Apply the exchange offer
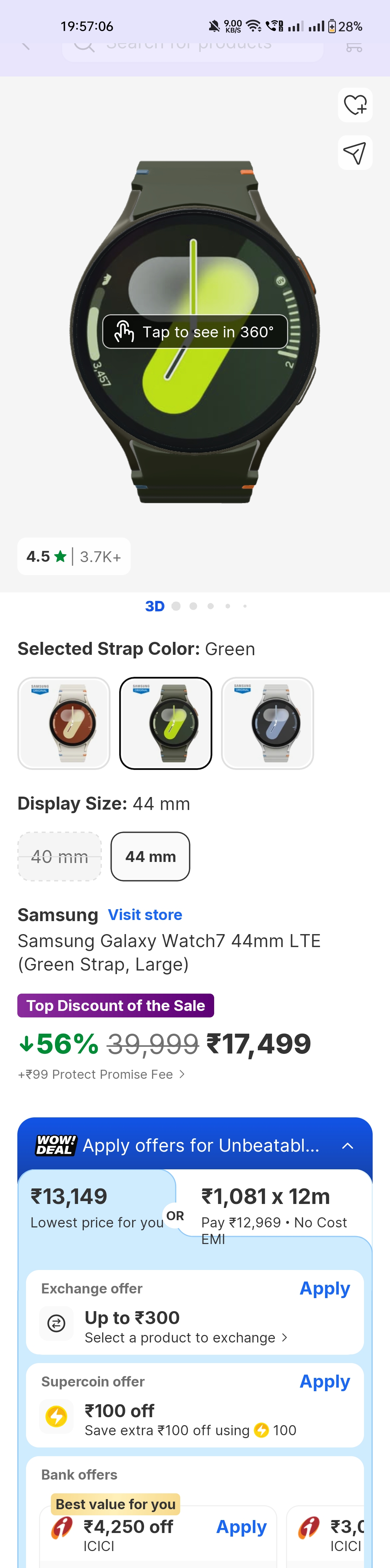390x1568 pixels. pyautogui.click(x=324, y=1289)
